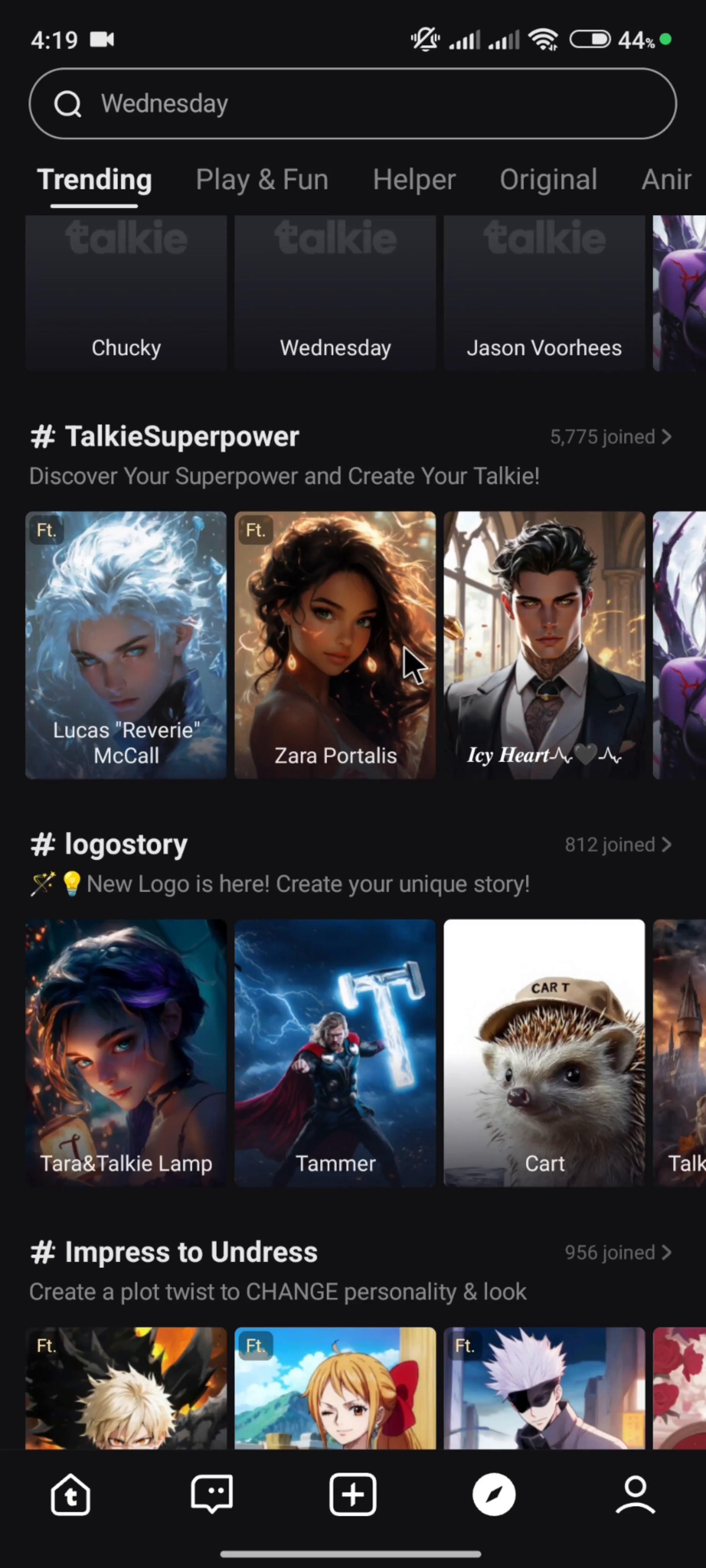Open the chats tab
The width and height of the screenshot is (706, 1568).
point(212,1495)
